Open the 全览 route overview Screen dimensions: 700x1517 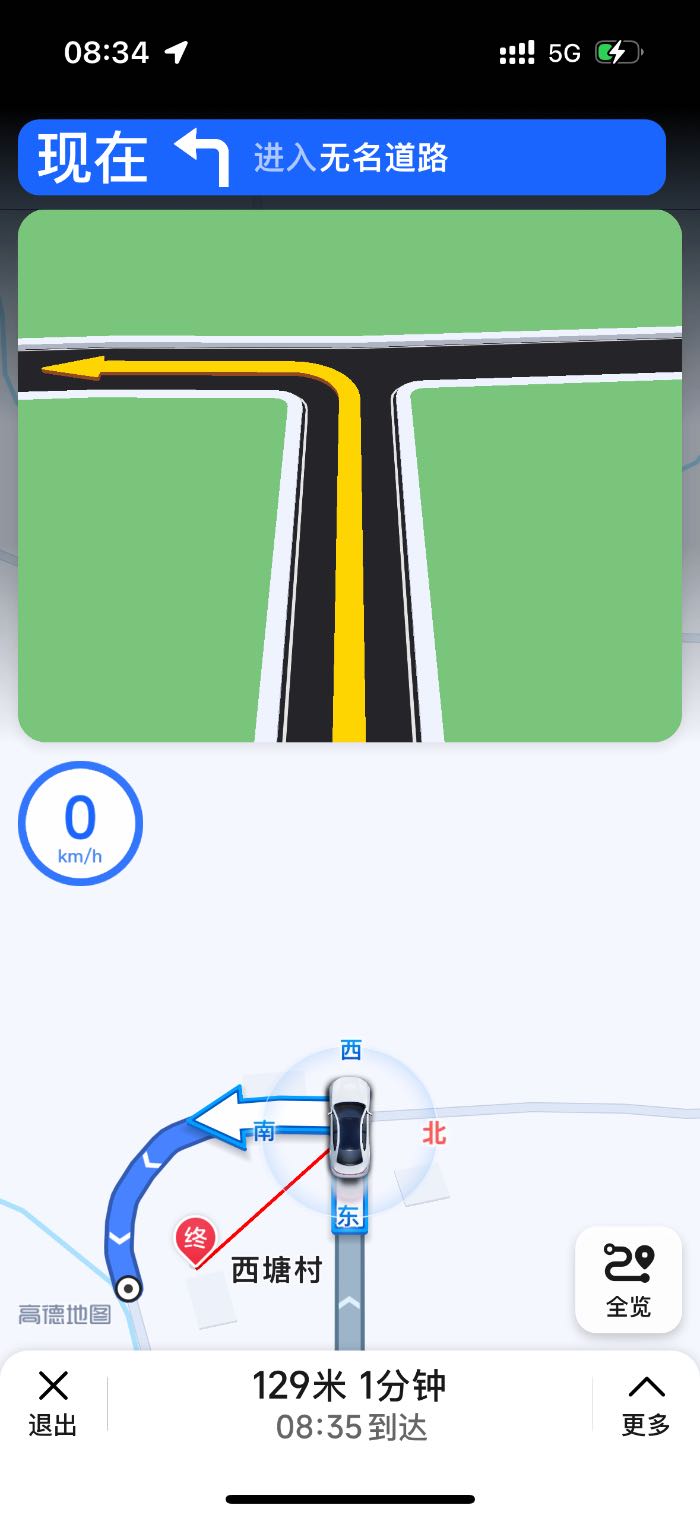628,1280
